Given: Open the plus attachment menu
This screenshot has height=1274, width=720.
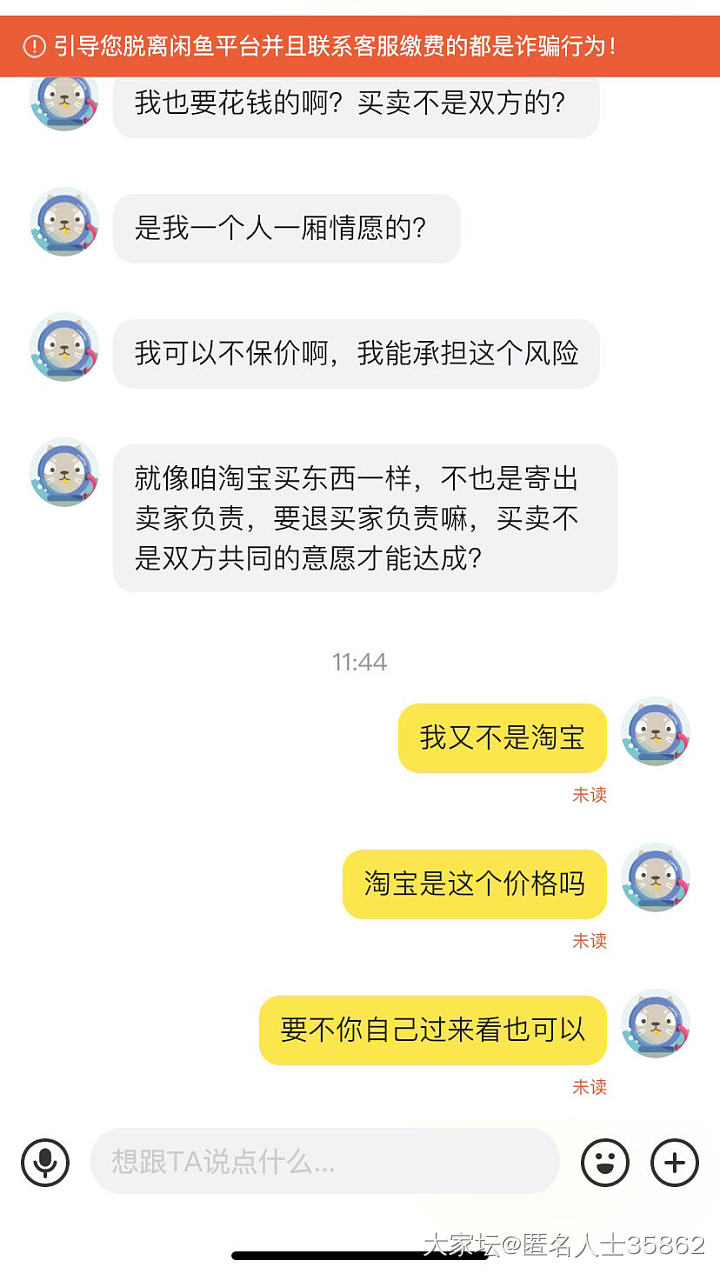Looking at the screenshot, I should point(674,1162).
